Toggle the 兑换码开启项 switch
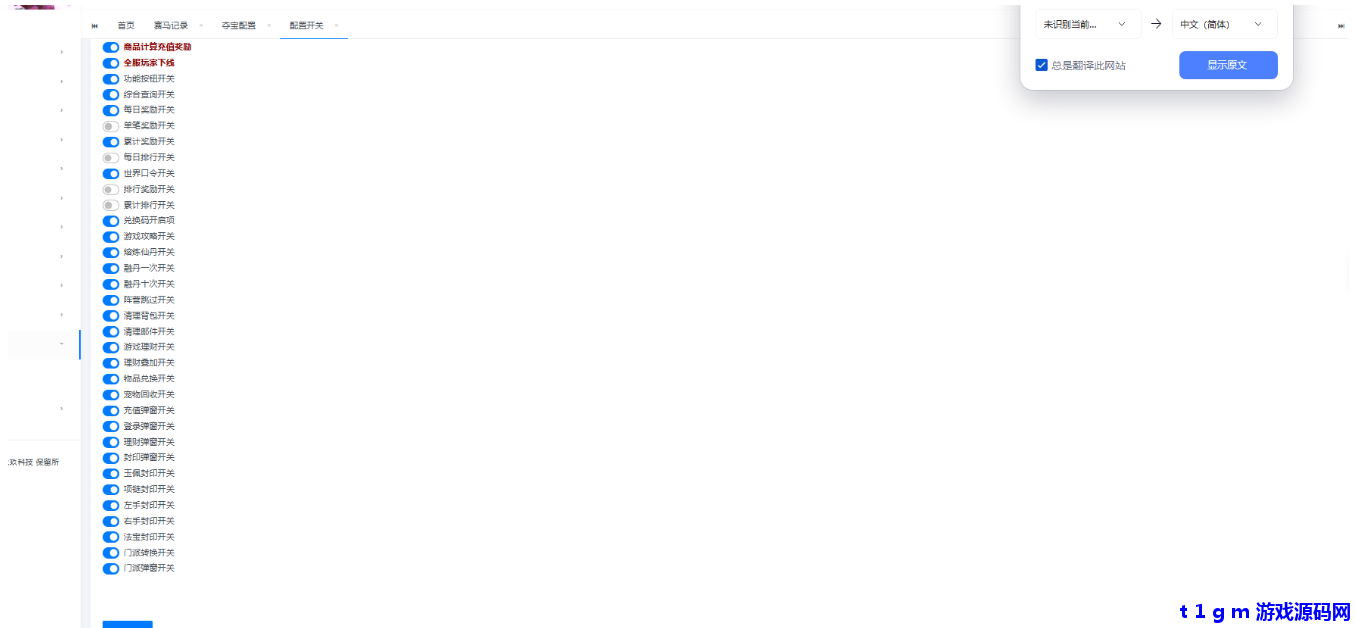 (111, 221)
